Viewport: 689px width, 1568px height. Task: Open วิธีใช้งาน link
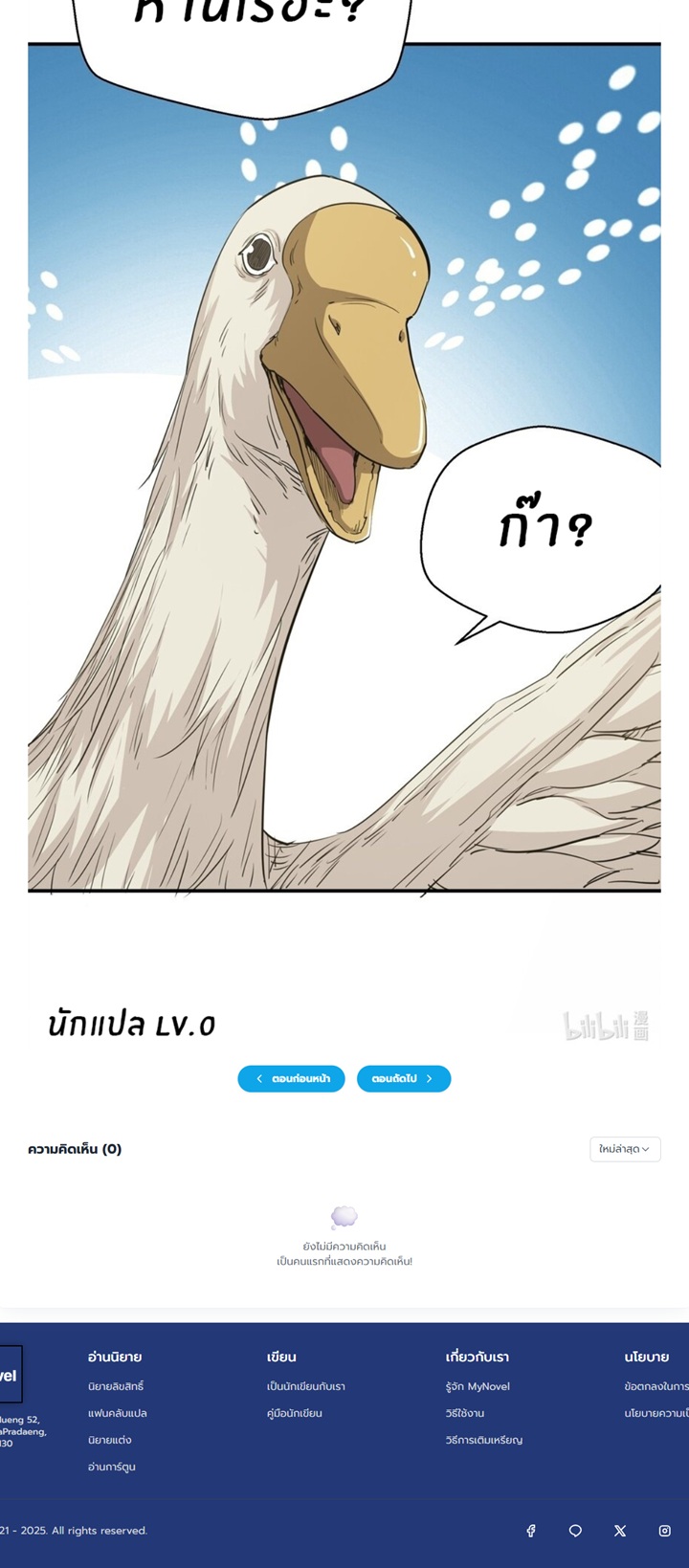pyautogui.click(x=465, y=1413)
